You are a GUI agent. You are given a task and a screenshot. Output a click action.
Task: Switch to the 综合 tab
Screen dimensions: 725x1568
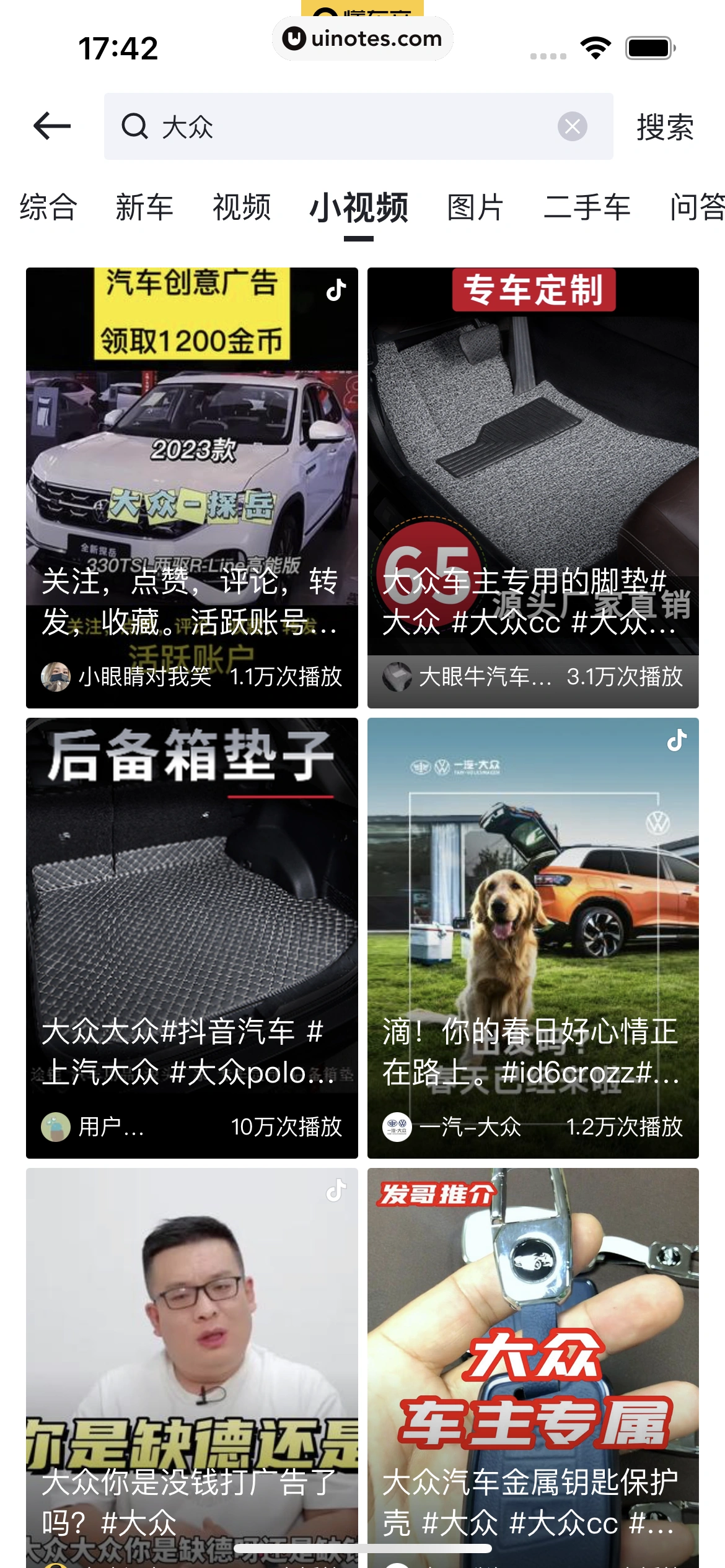click(48, 207)
